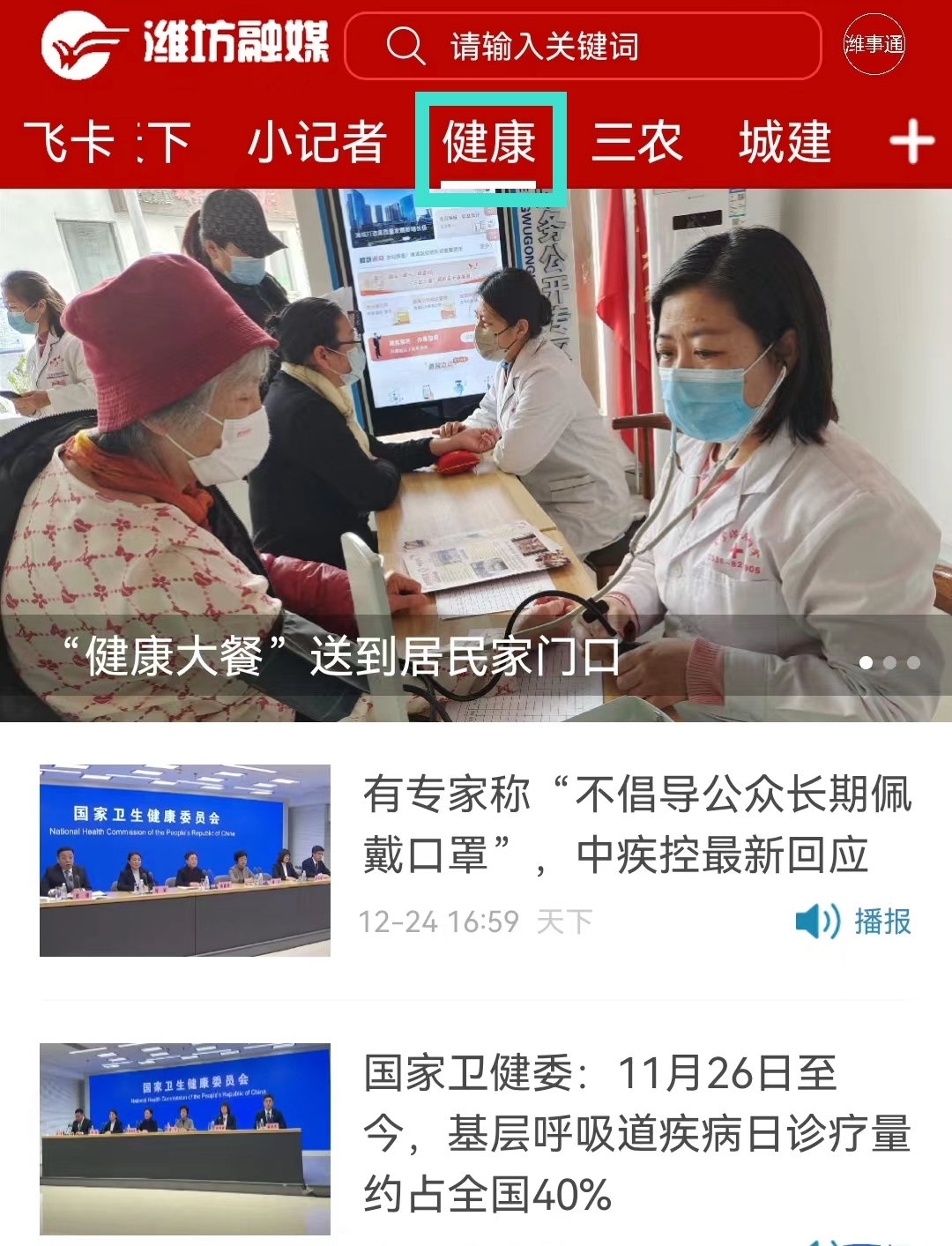Switch to the 小记者 tab

tap(317, 143)
